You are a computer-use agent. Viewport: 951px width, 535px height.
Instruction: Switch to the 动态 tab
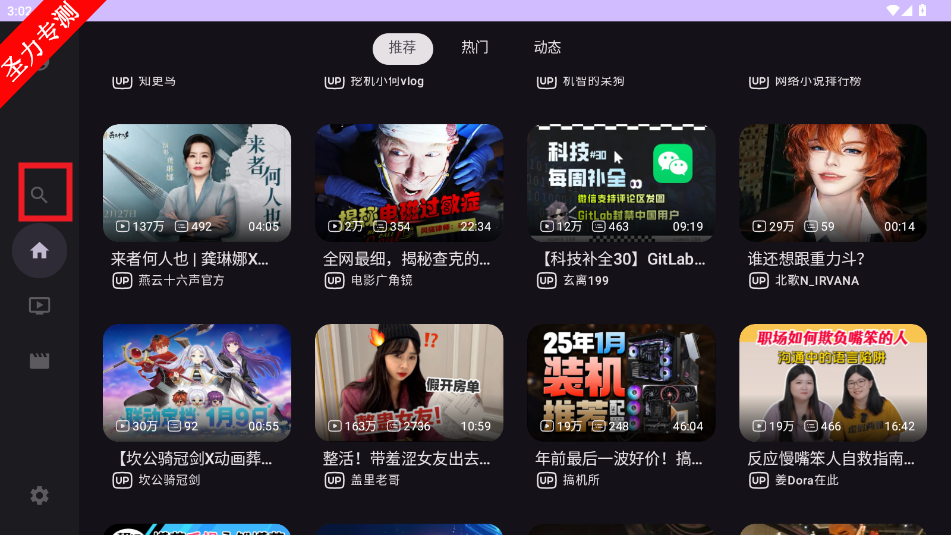(x=547, y=48)
